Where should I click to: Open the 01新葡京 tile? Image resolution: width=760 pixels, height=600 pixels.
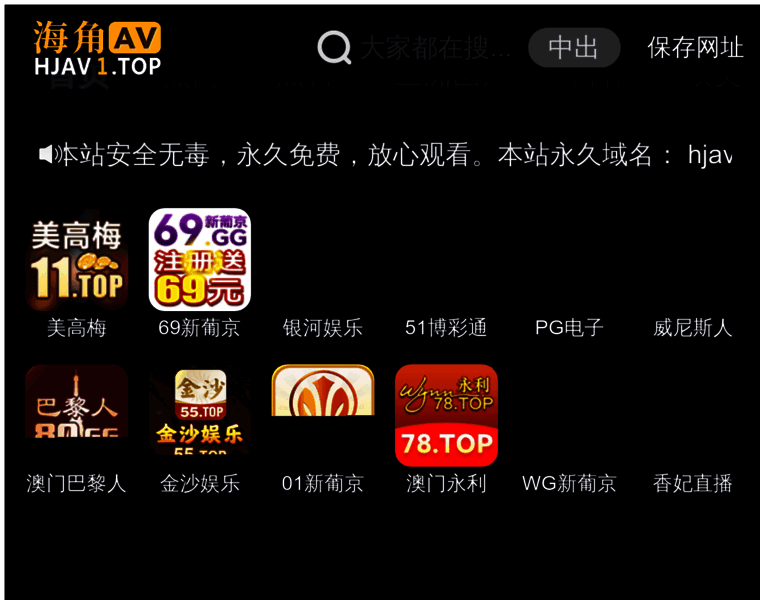(x=323, y=392)
